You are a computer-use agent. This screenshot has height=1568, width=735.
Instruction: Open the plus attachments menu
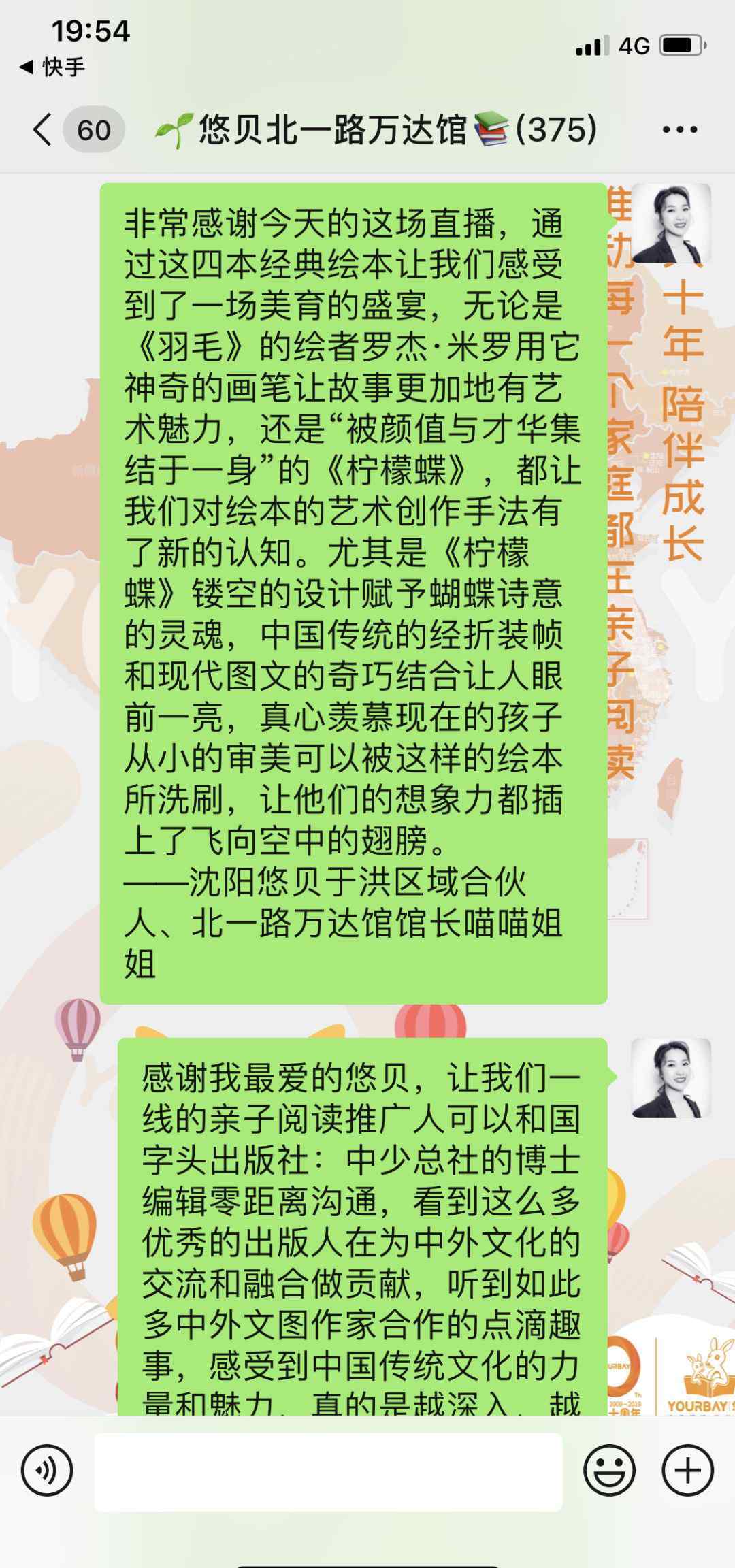[687, 1471]
